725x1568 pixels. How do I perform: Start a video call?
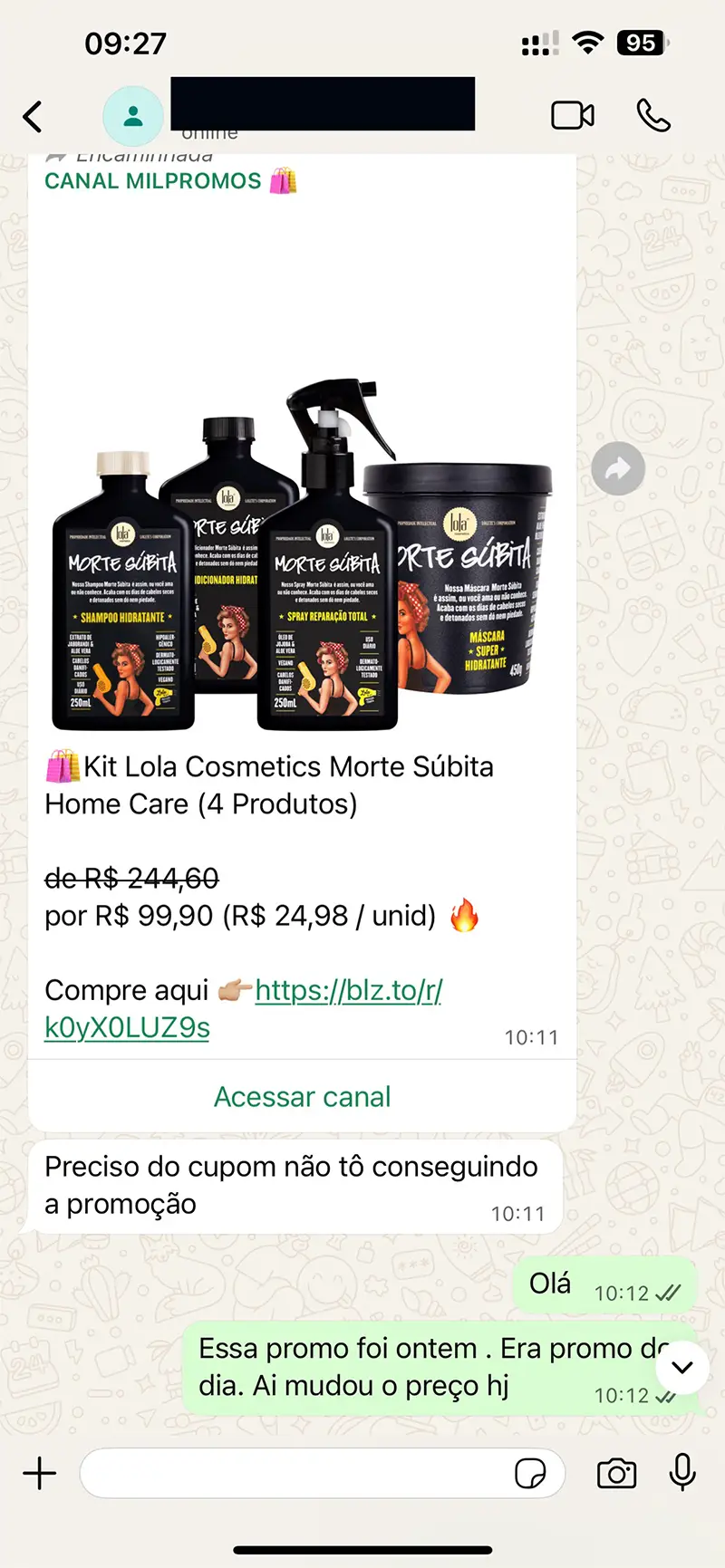tap(573, 116)
